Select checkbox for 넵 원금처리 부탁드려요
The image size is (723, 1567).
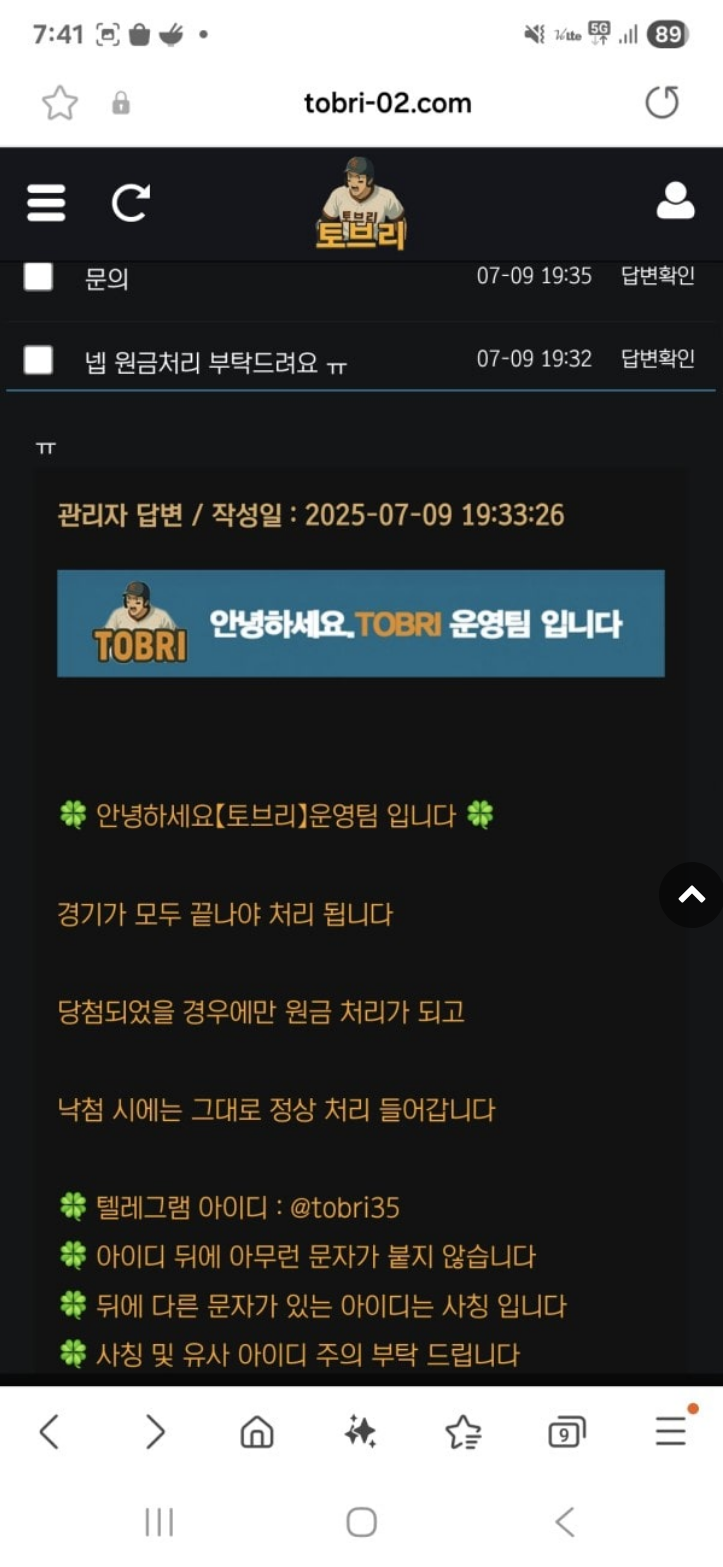(x=38, y=359)
